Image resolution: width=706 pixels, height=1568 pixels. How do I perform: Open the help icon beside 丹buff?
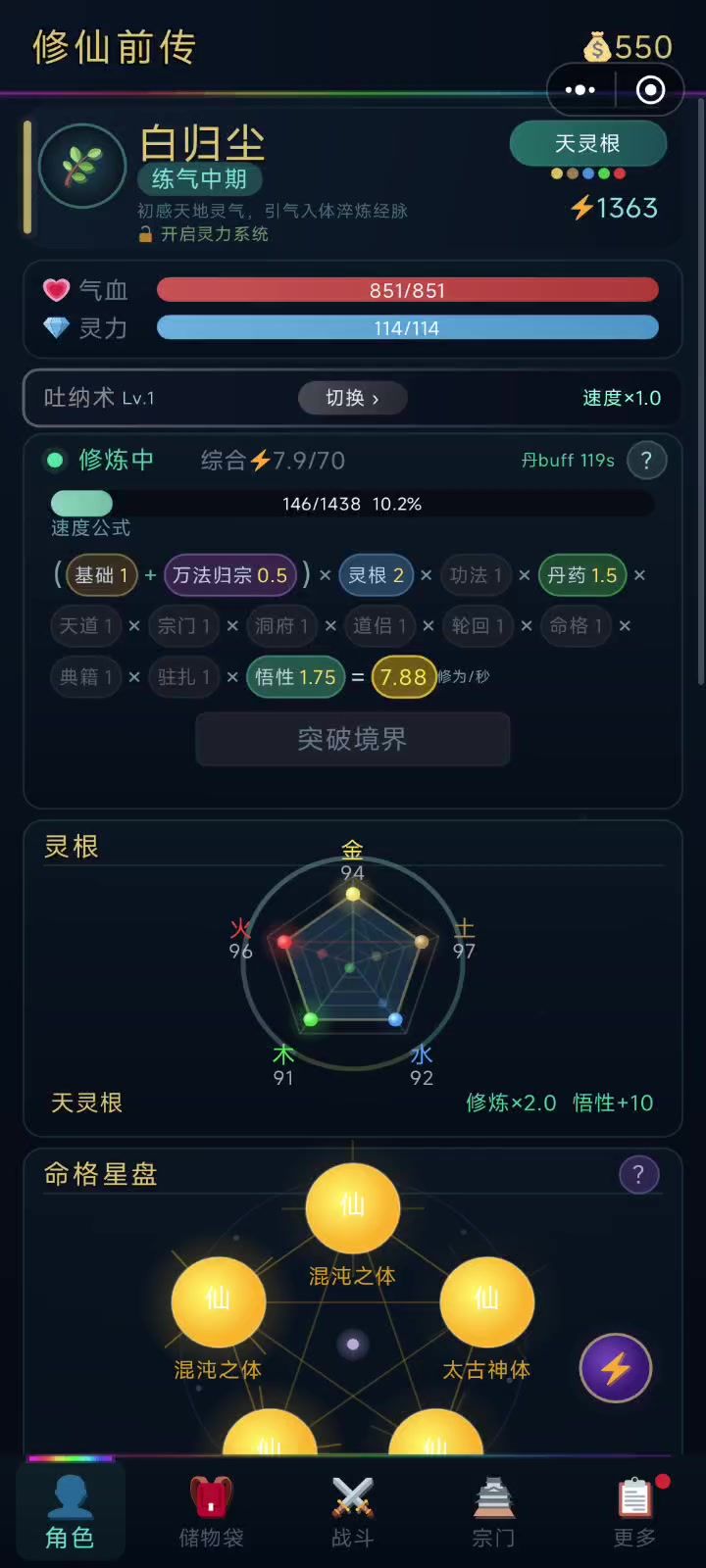(x=646, y=460)
